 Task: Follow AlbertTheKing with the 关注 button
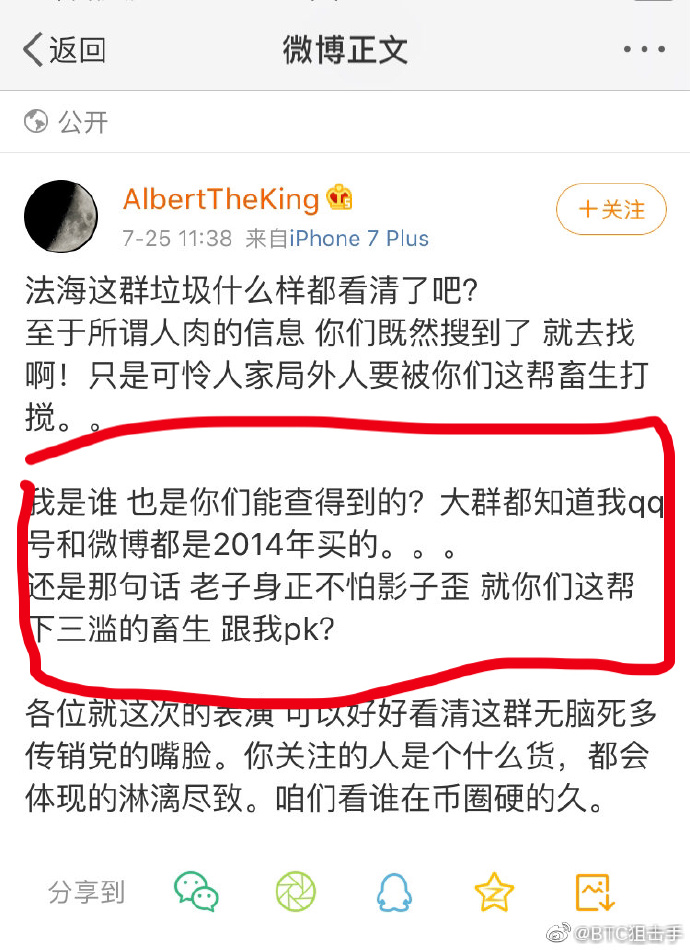pyautogui.click(x=611, y=209)
